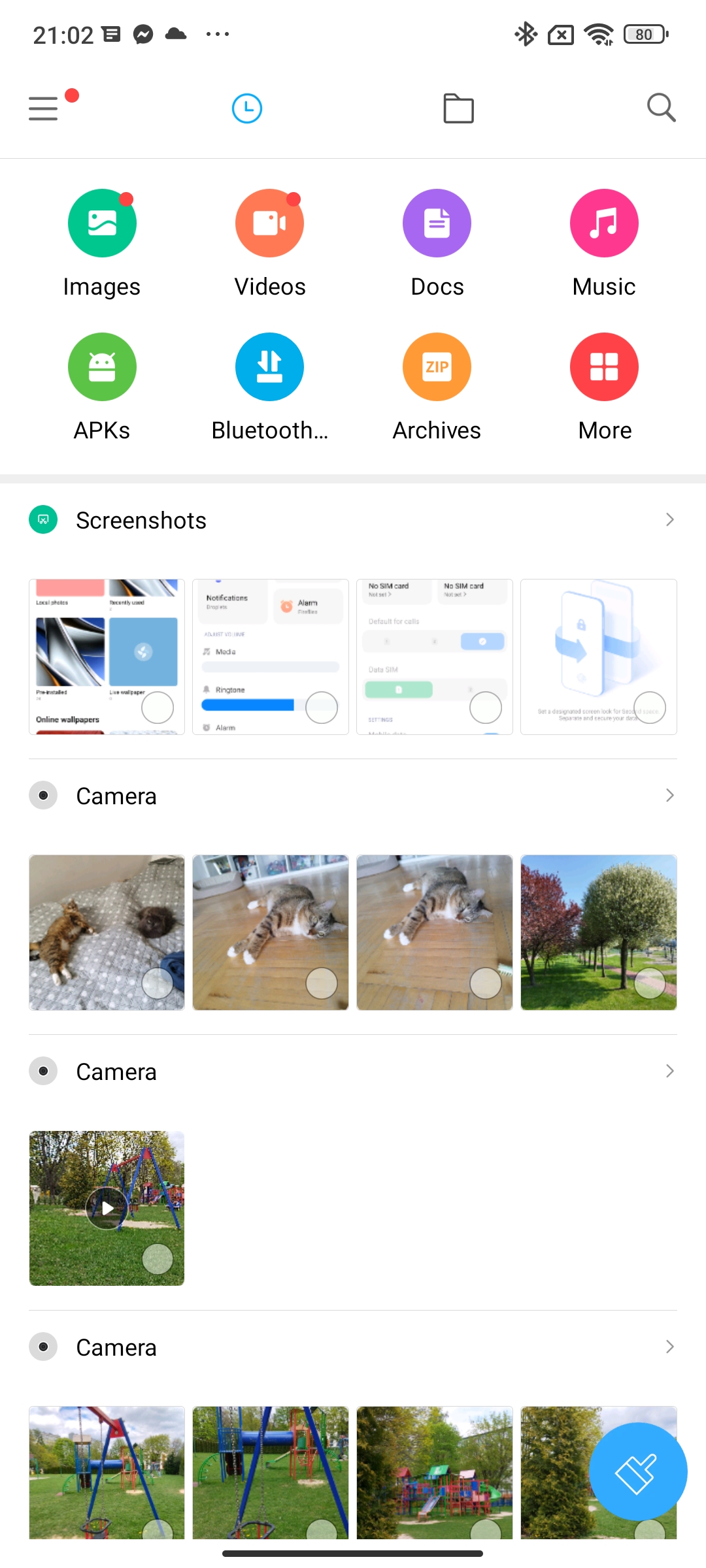Open the hamburger drawer menu

tap(43, 108)
